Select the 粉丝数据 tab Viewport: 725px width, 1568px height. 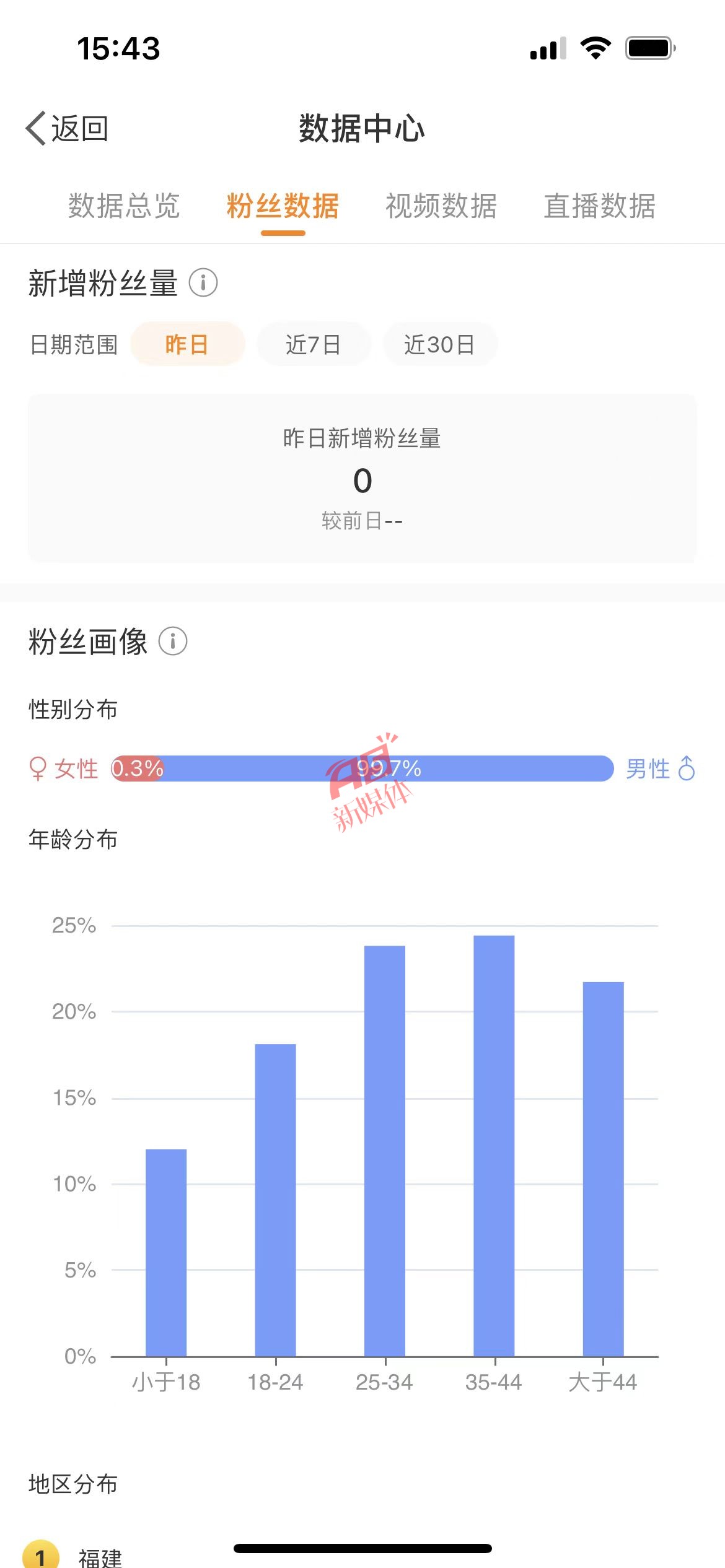(x=283, y=206)
